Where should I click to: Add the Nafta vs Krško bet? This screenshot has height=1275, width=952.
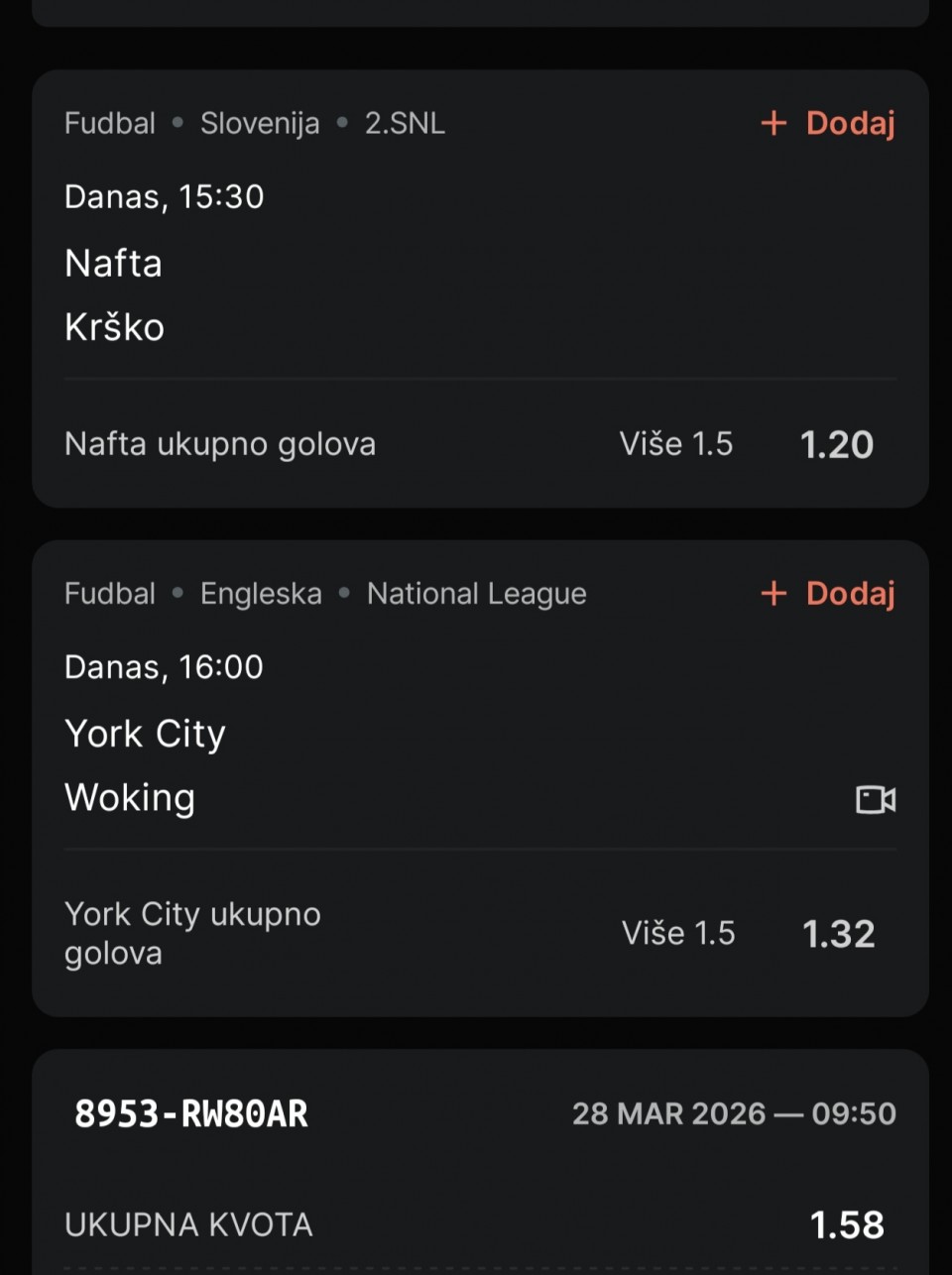[x=828, y=123]
